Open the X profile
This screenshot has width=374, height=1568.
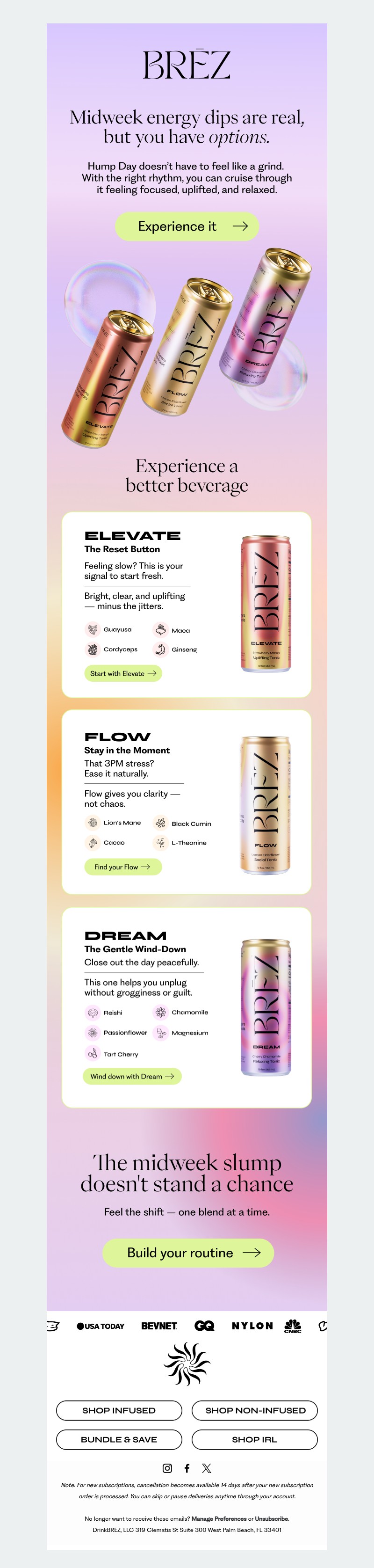click(207, 1468)
